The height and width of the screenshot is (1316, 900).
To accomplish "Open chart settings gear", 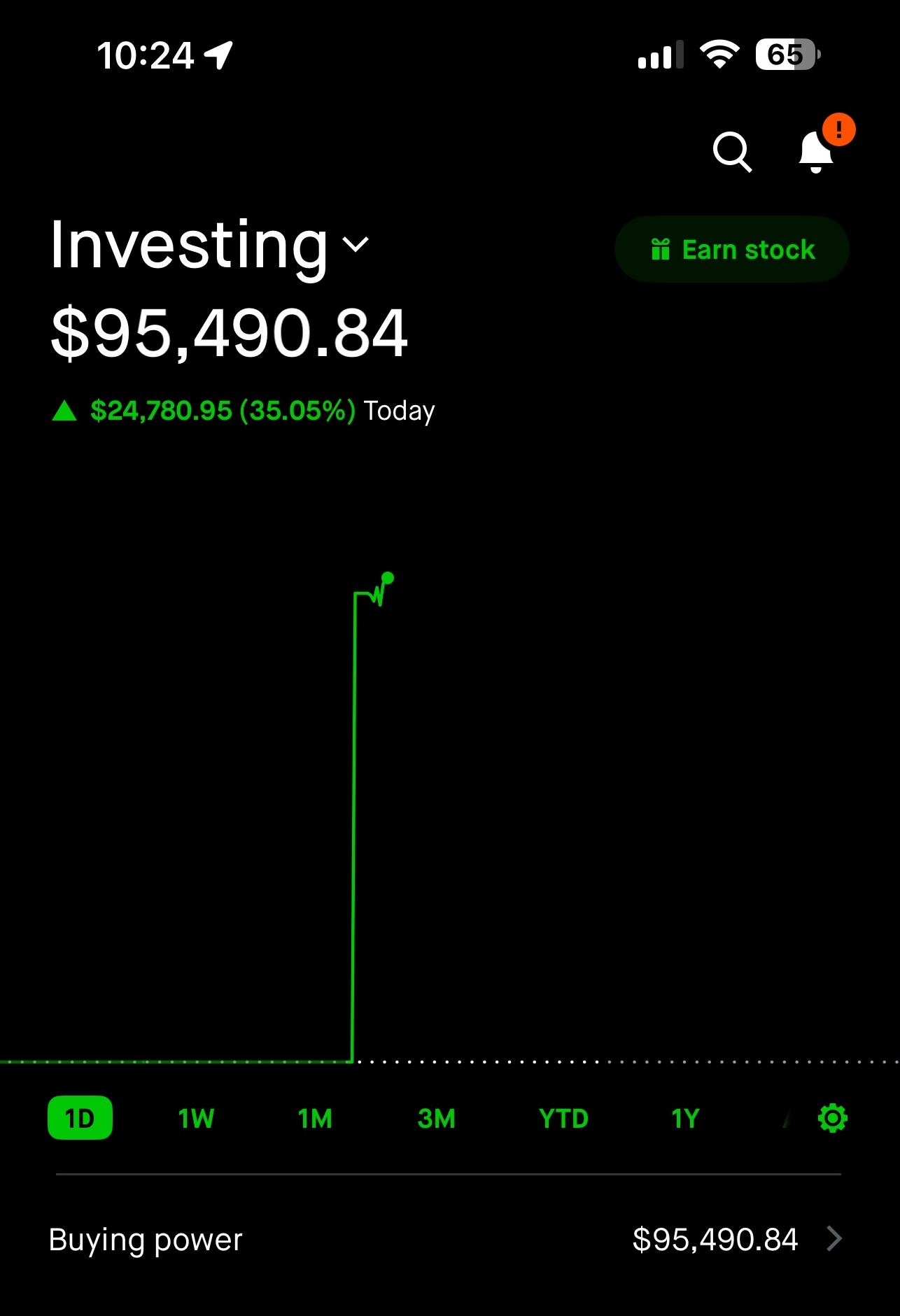I will [833, 1118].
